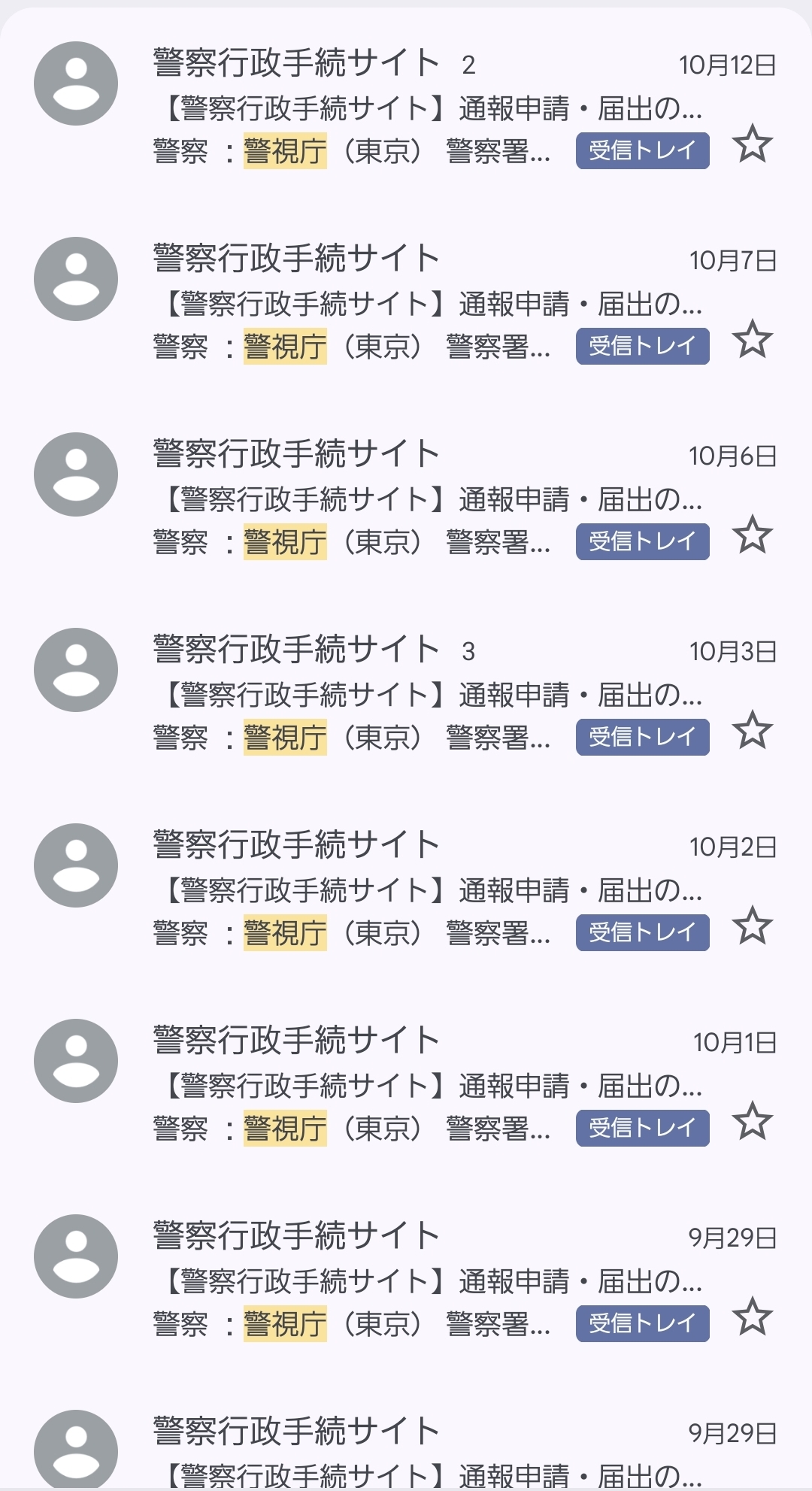Star the 10月1日 email
This screenshot has width=812, height=1491.
point(752,1122)
